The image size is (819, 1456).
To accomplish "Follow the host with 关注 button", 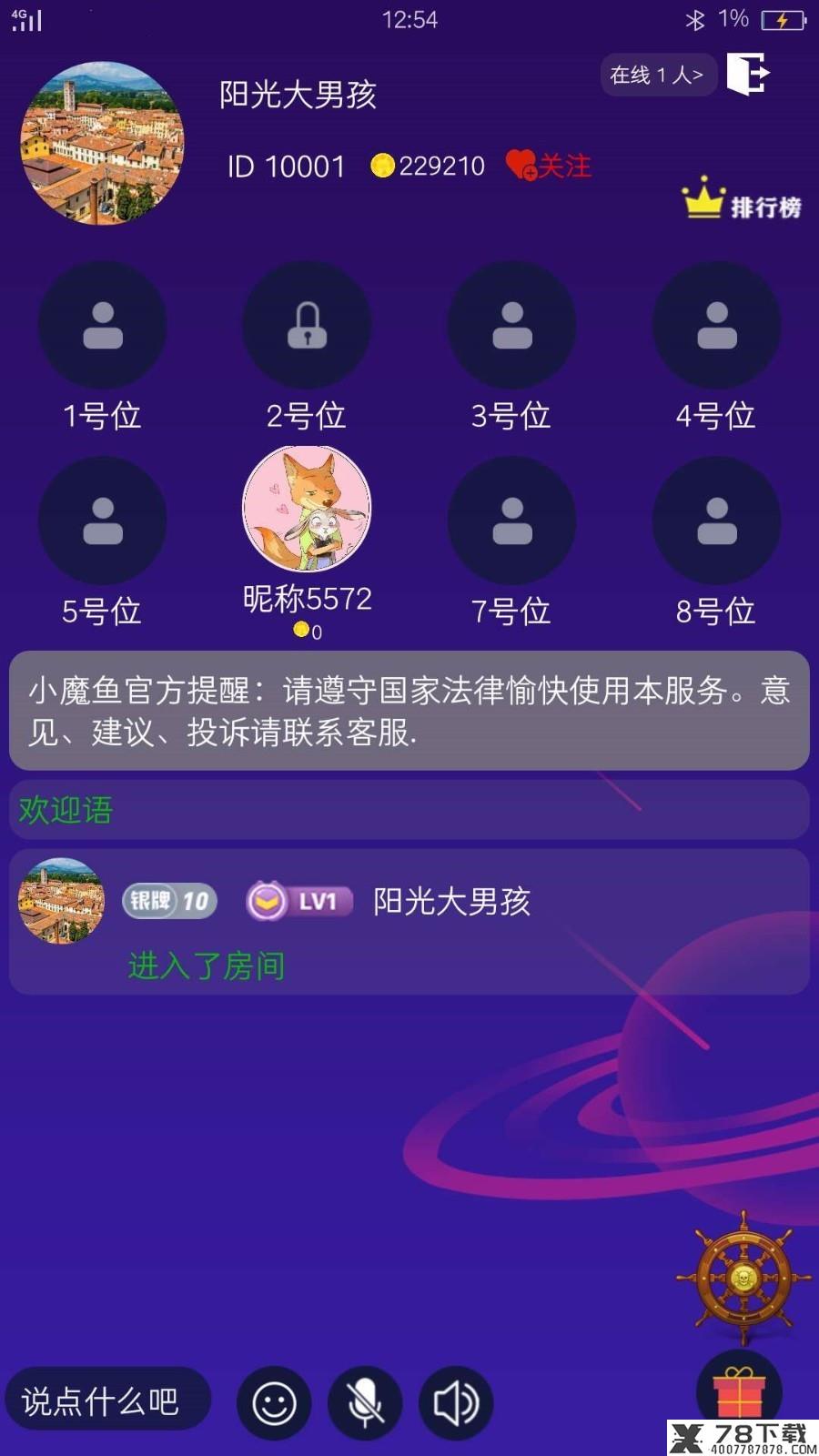I will pyautogui.click(x=549, y=166).
